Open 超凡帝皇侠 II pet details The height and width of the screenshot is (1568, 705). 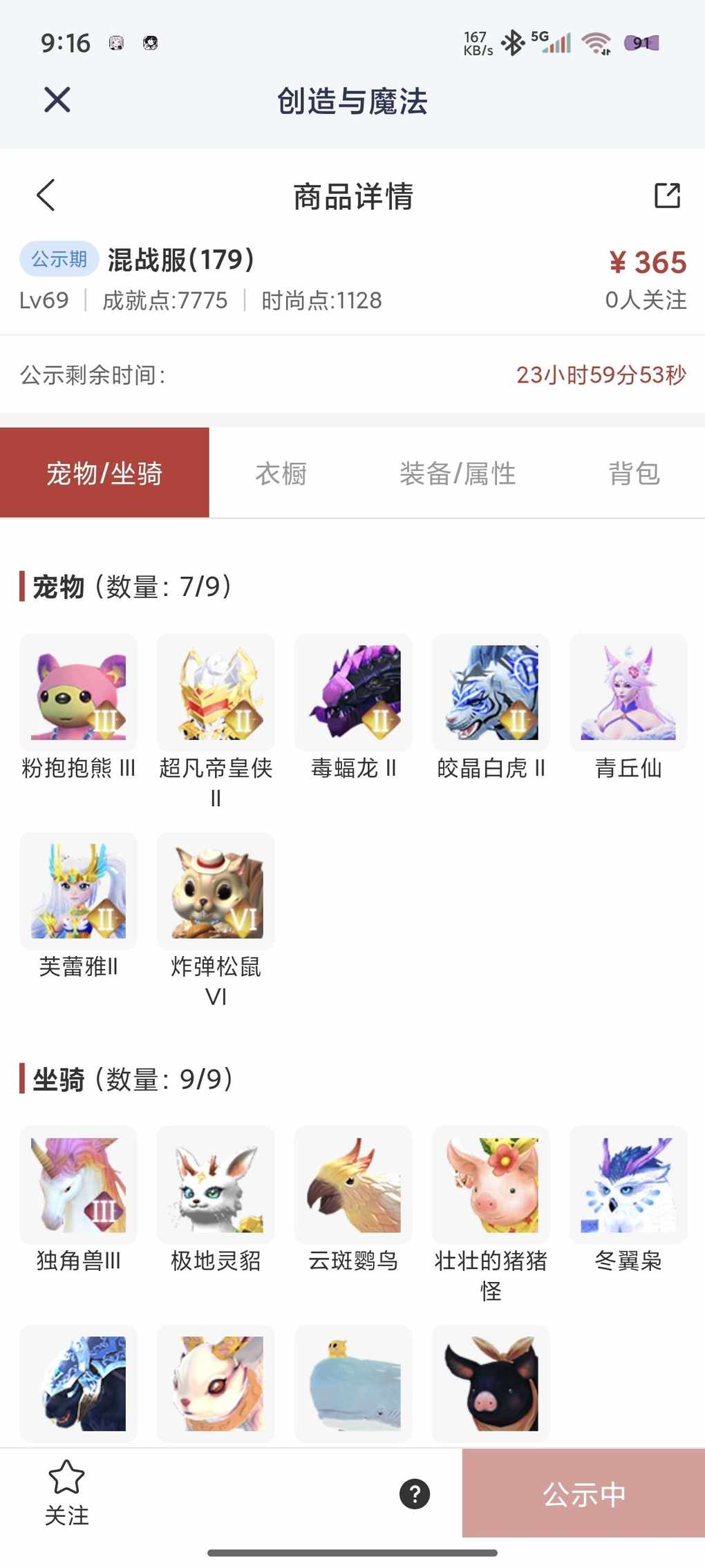pos(216,693)
